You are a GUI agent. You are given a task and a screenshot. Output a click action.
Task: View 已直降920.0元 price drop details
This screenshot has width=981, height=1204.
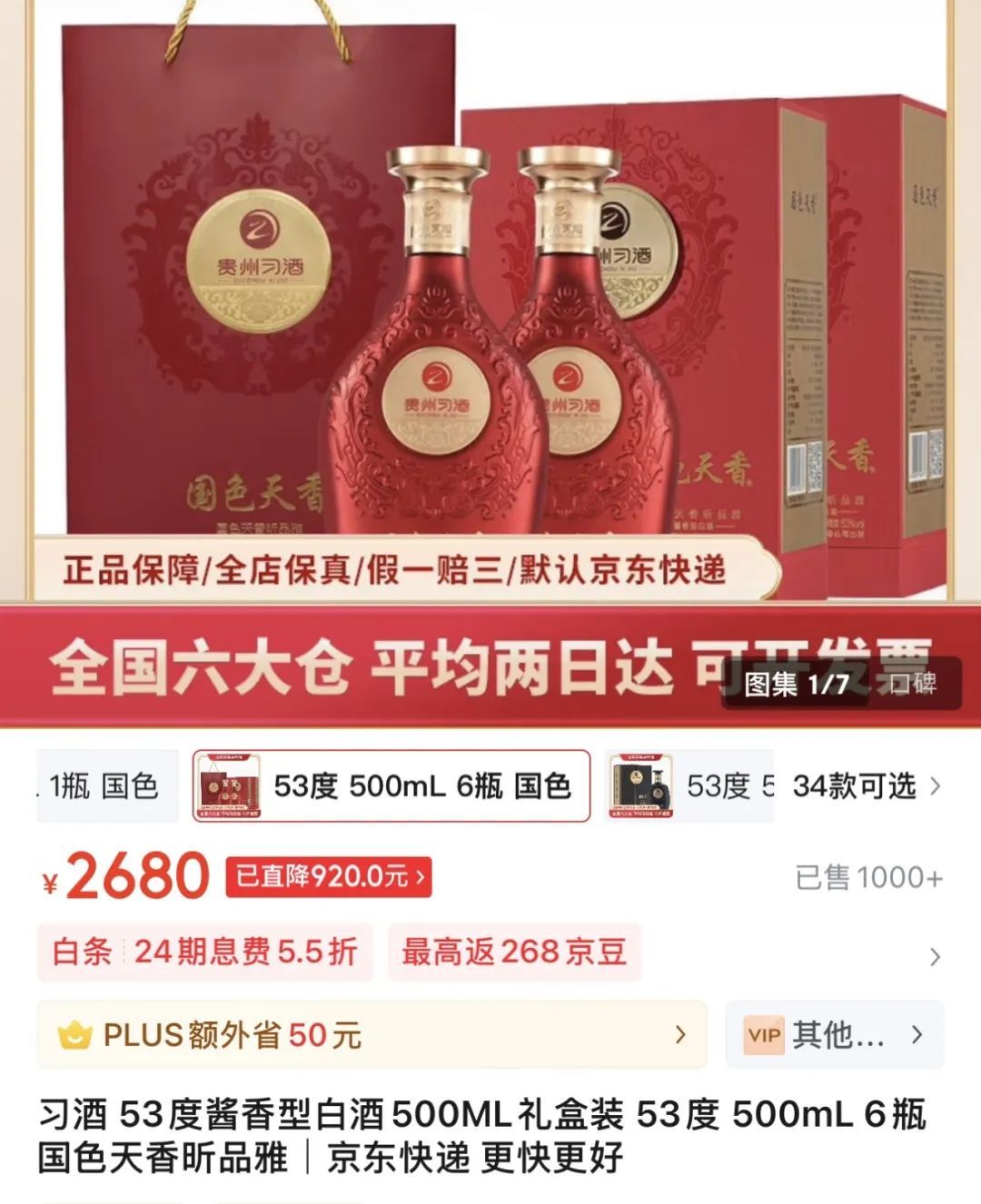[x=329, y=876]
